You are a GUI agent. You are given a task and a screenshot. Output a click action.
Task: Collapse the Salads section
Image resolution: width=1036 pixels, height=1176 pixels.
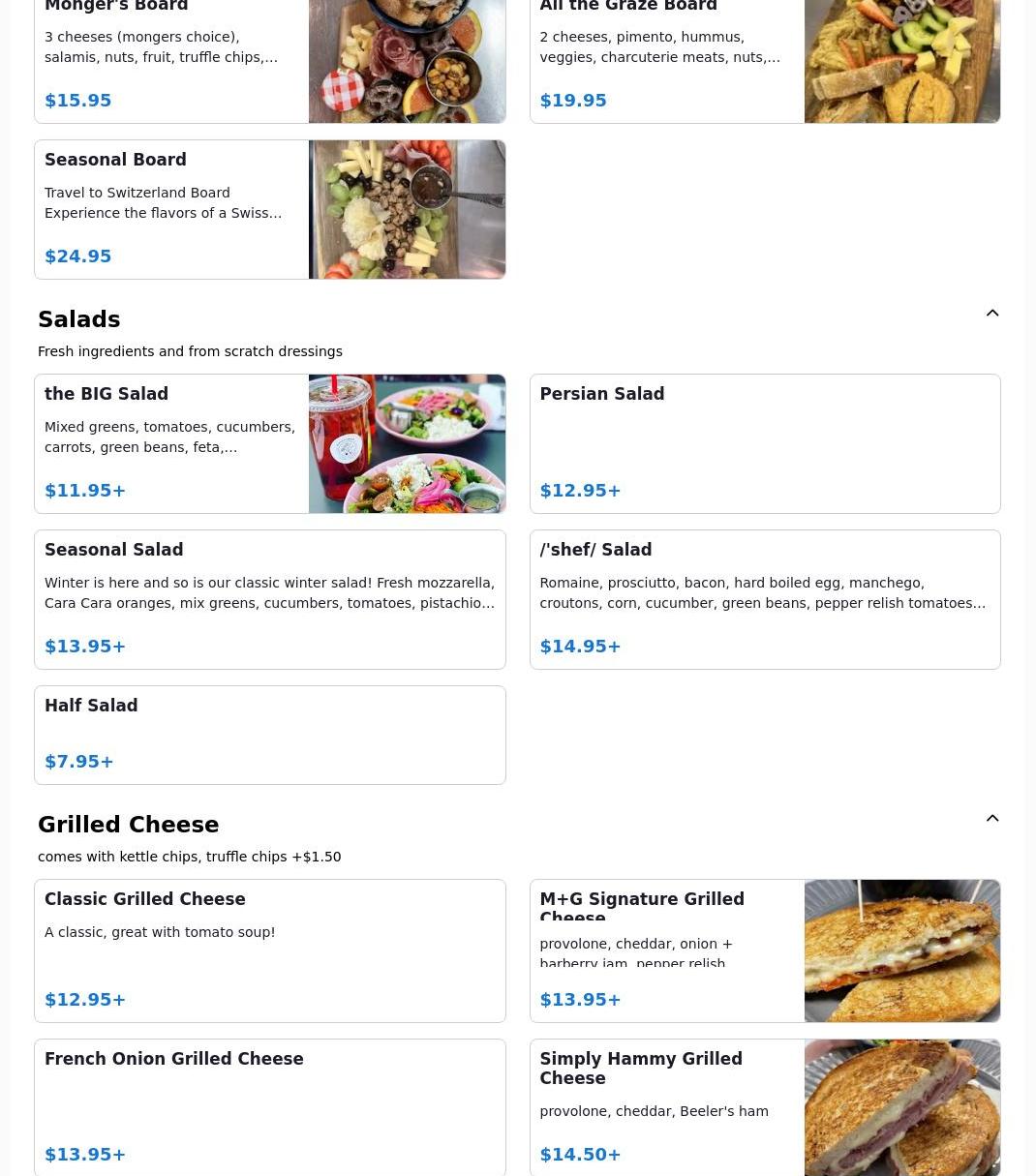coord(992,313)
